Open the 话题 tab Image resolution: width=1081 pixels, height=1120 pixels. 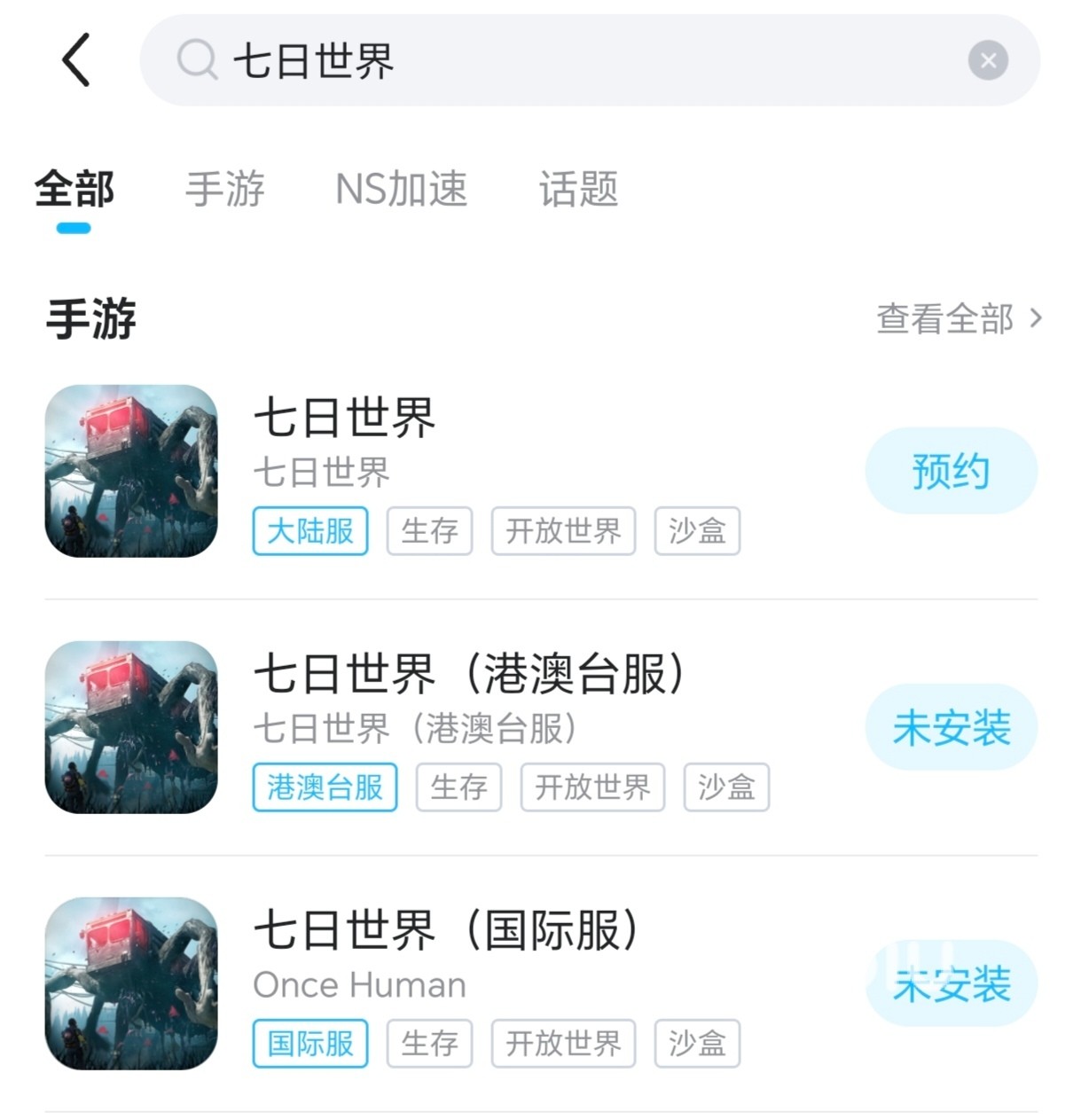(x=578, y=189)
